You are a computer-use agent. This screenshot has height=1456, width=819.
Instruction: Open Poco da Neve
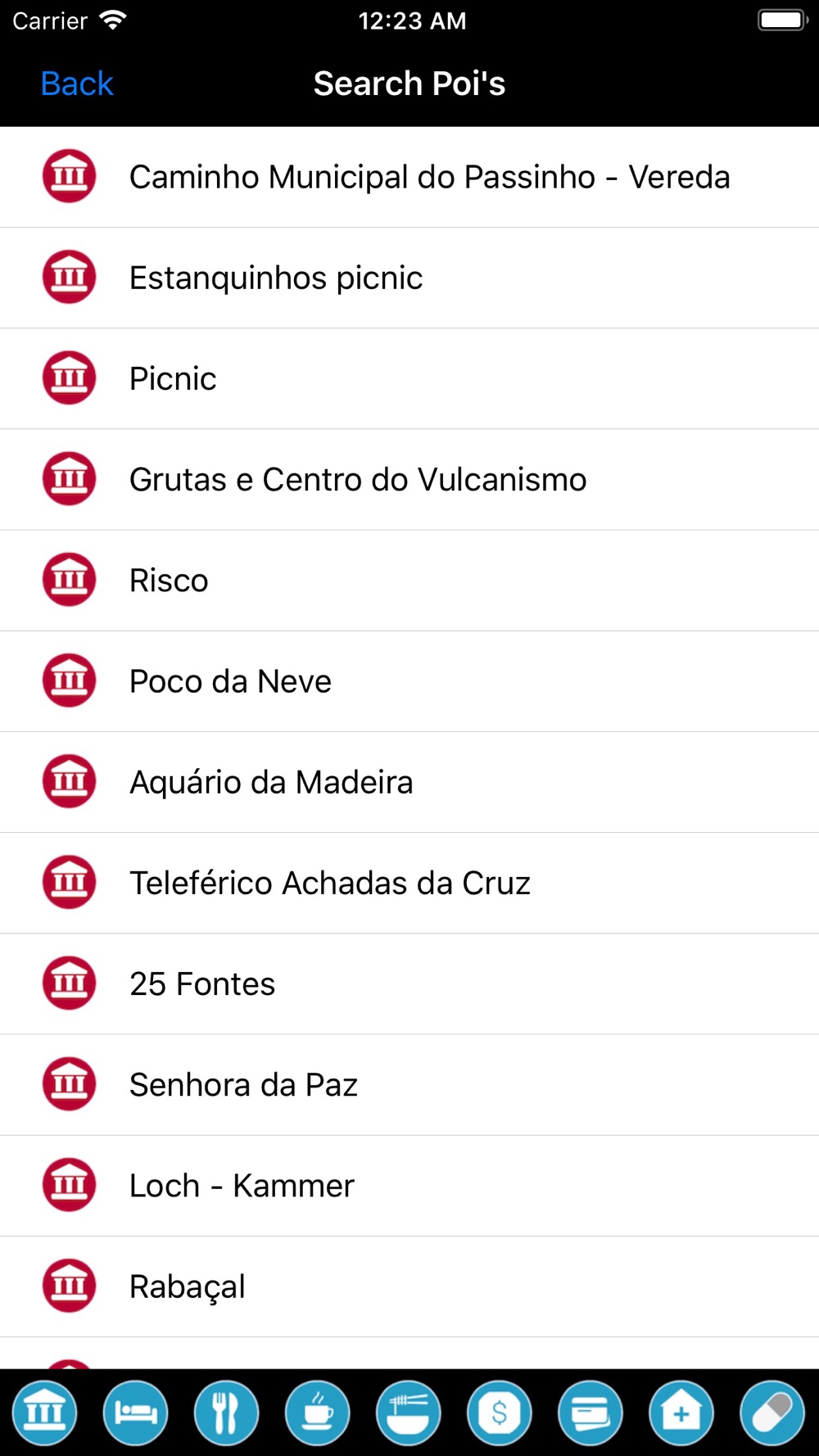coord(409,681)
